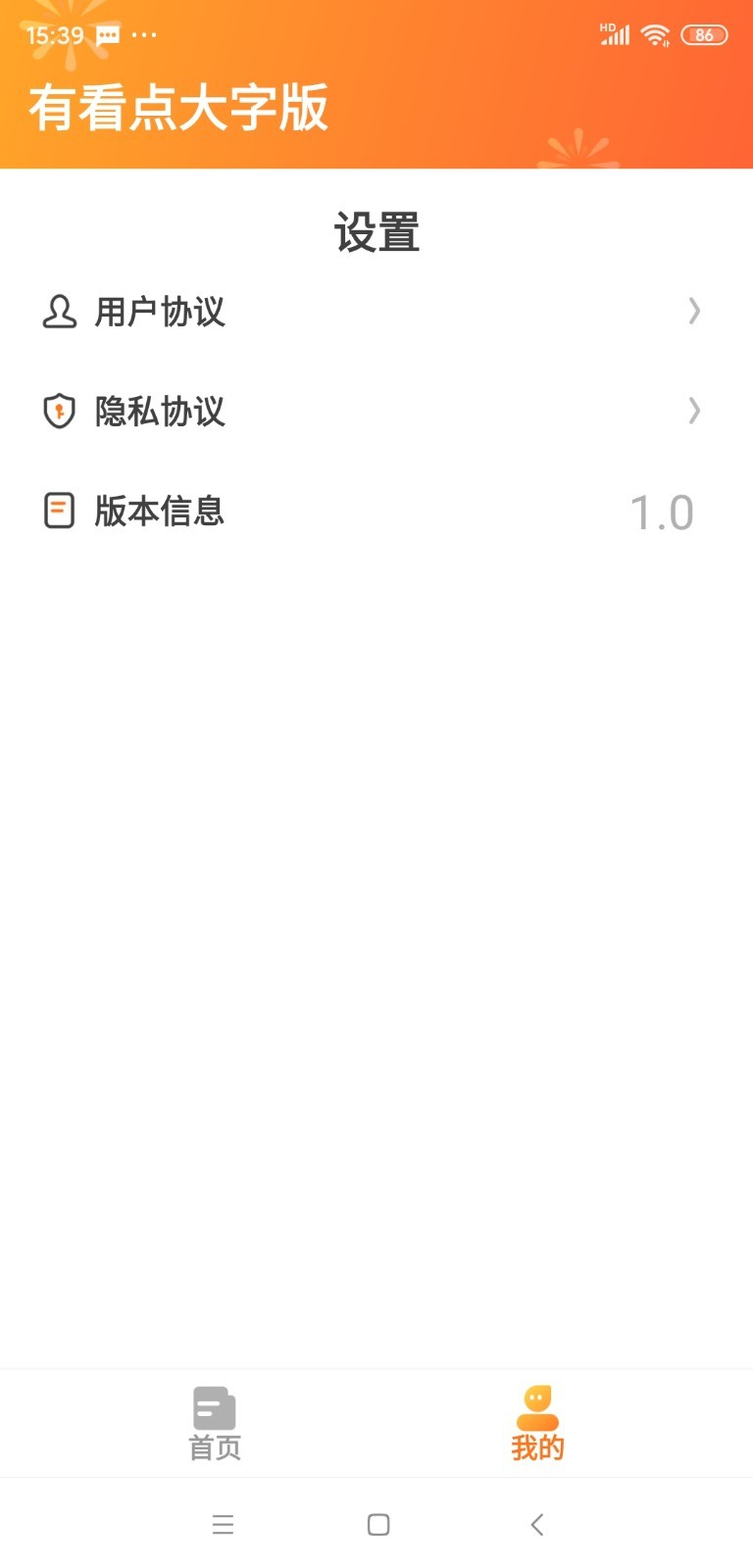Open the 隐私协议 privacy row
The width and height of the screenshot is (753, 1568).
160,412
